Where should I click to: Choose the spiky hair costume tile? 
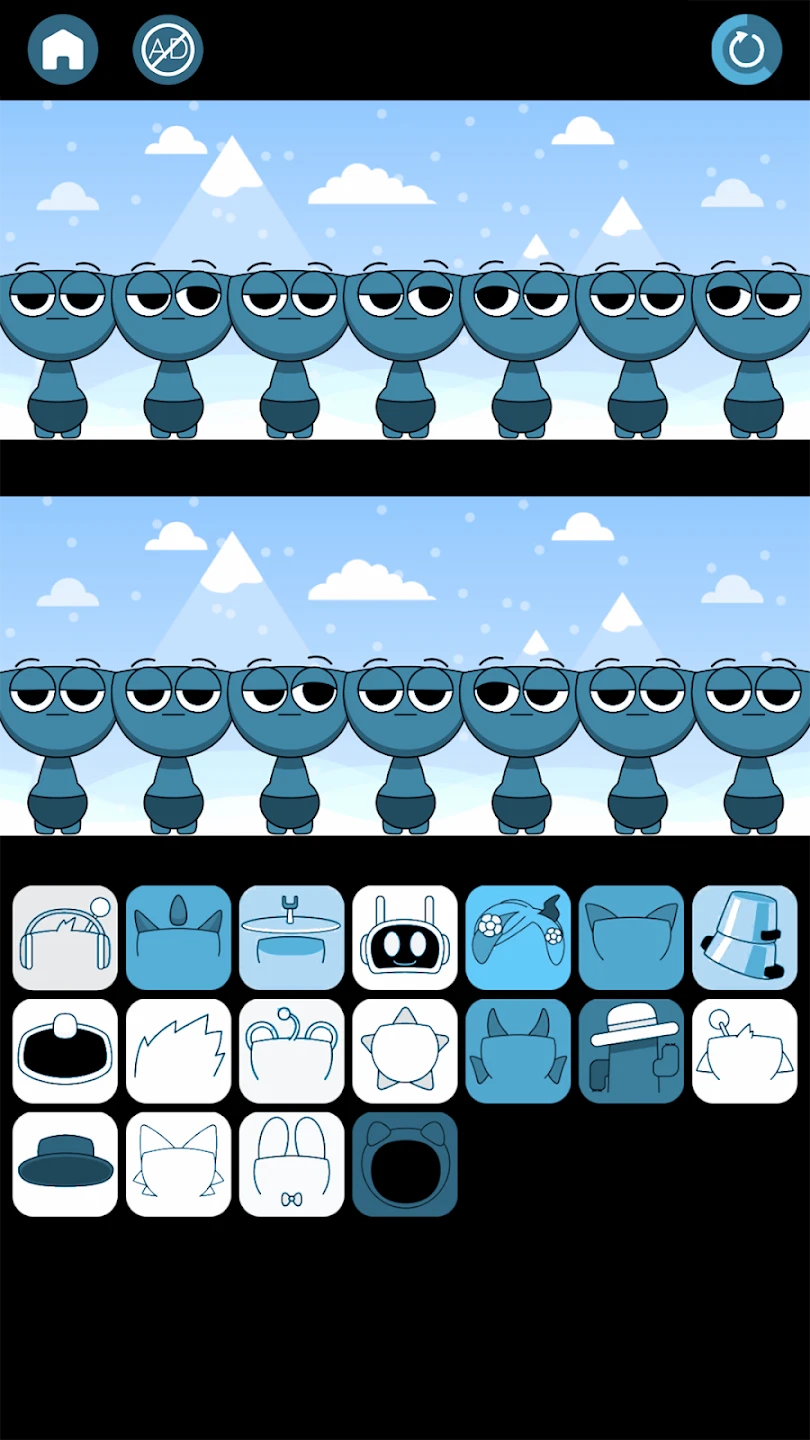[178, 1051]
